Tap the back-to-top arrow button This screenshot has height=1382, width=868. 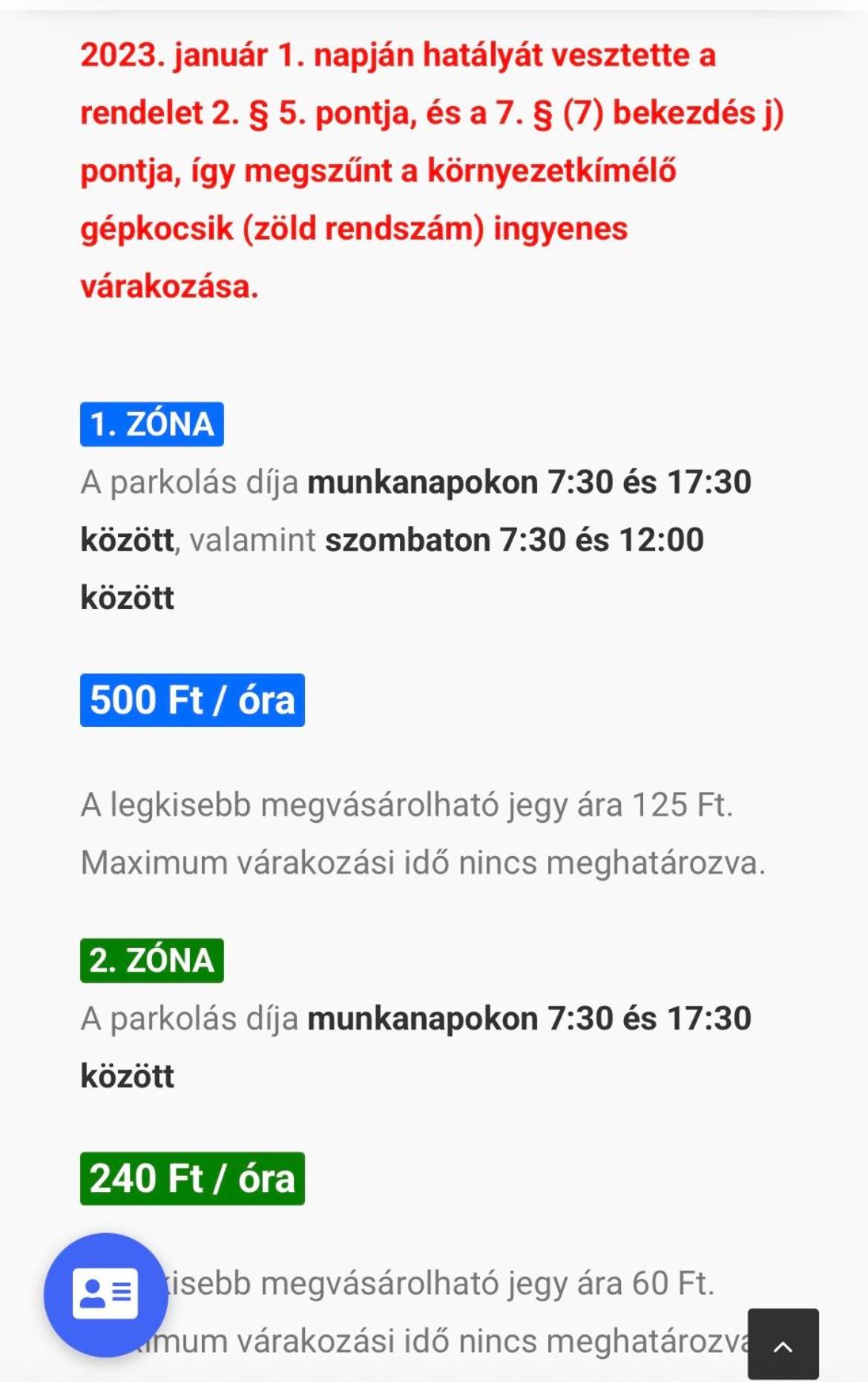783,1344
